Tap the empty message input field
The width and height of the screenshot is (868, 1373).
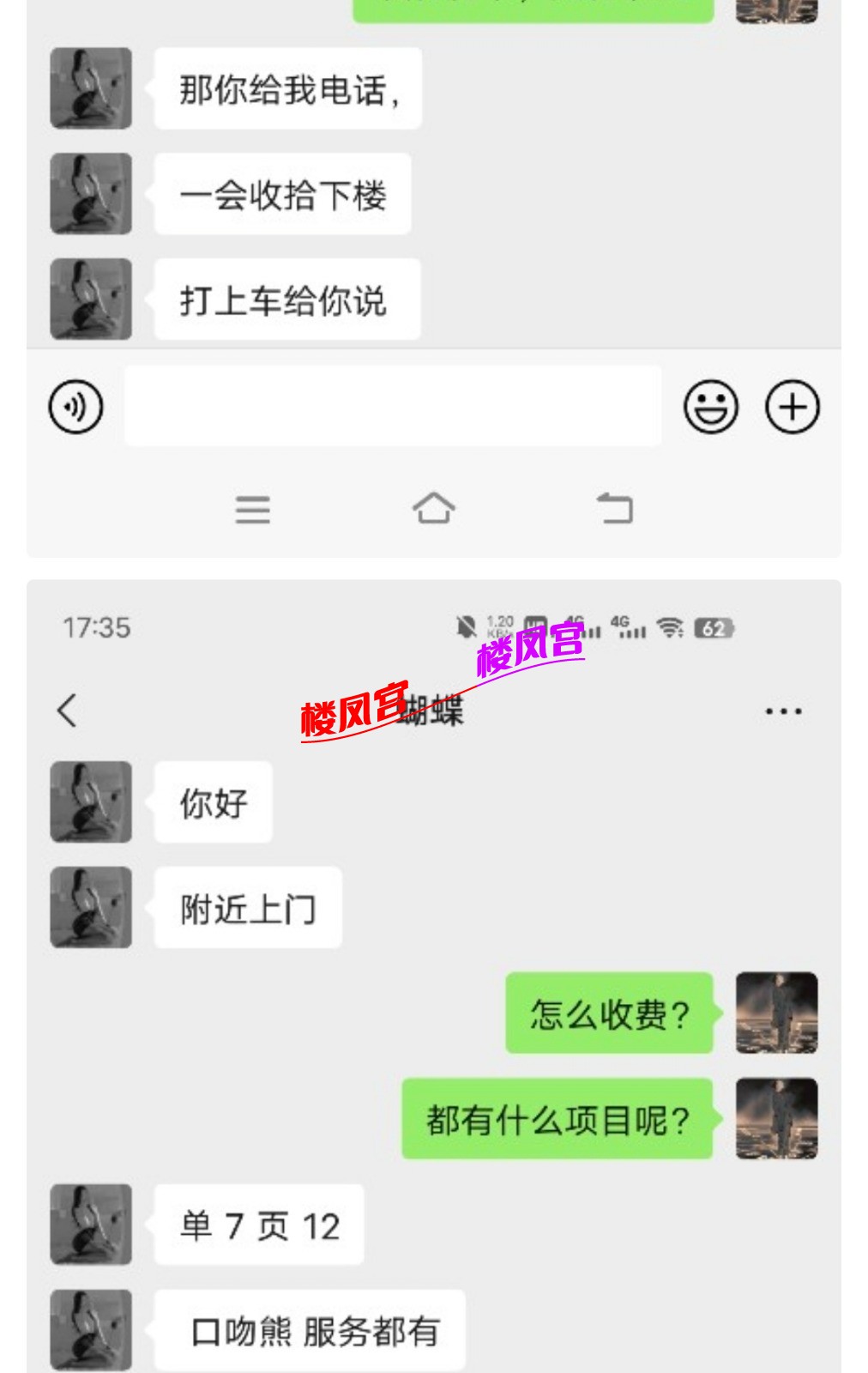pyautogui.click(x=393, y=408)
